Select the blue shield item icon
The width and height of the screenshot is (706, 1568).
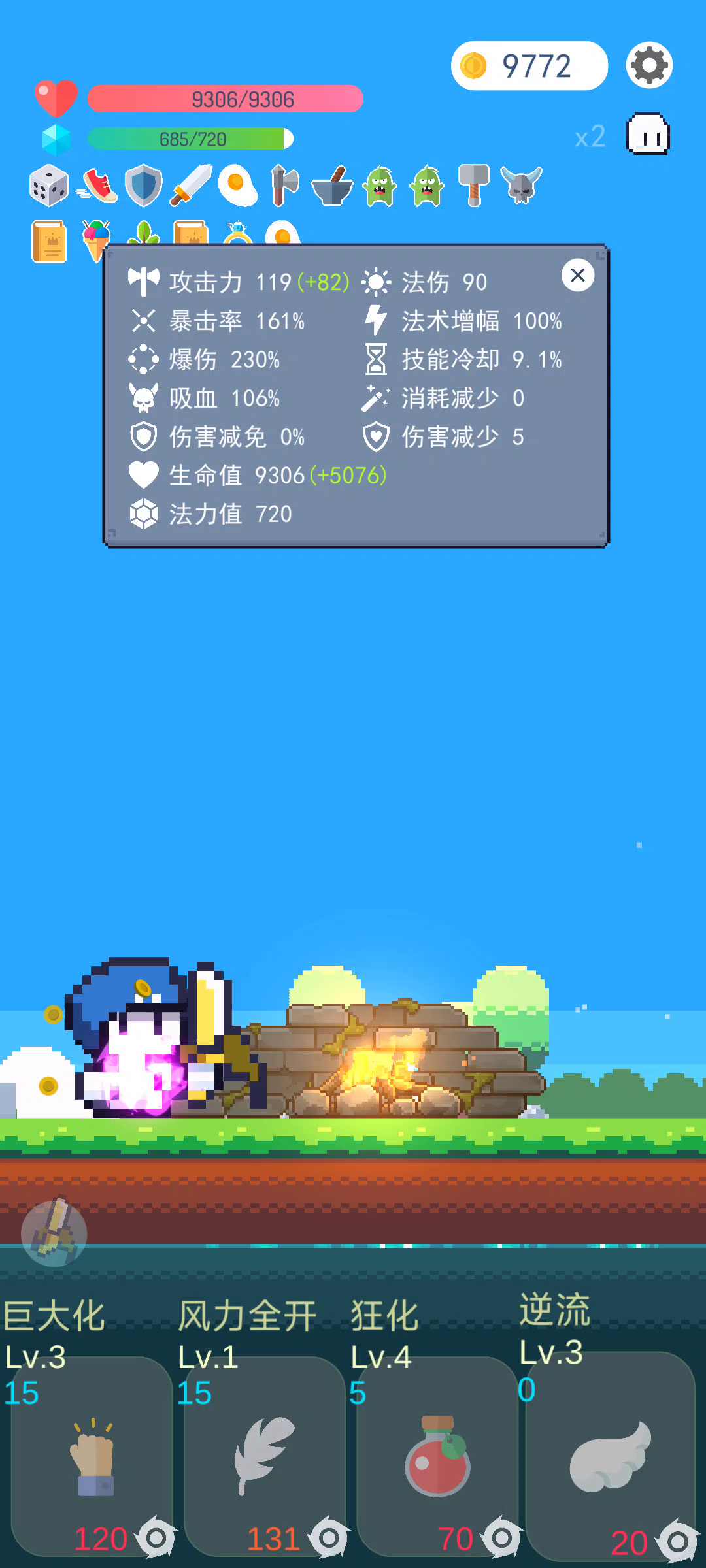click(143, 186)
